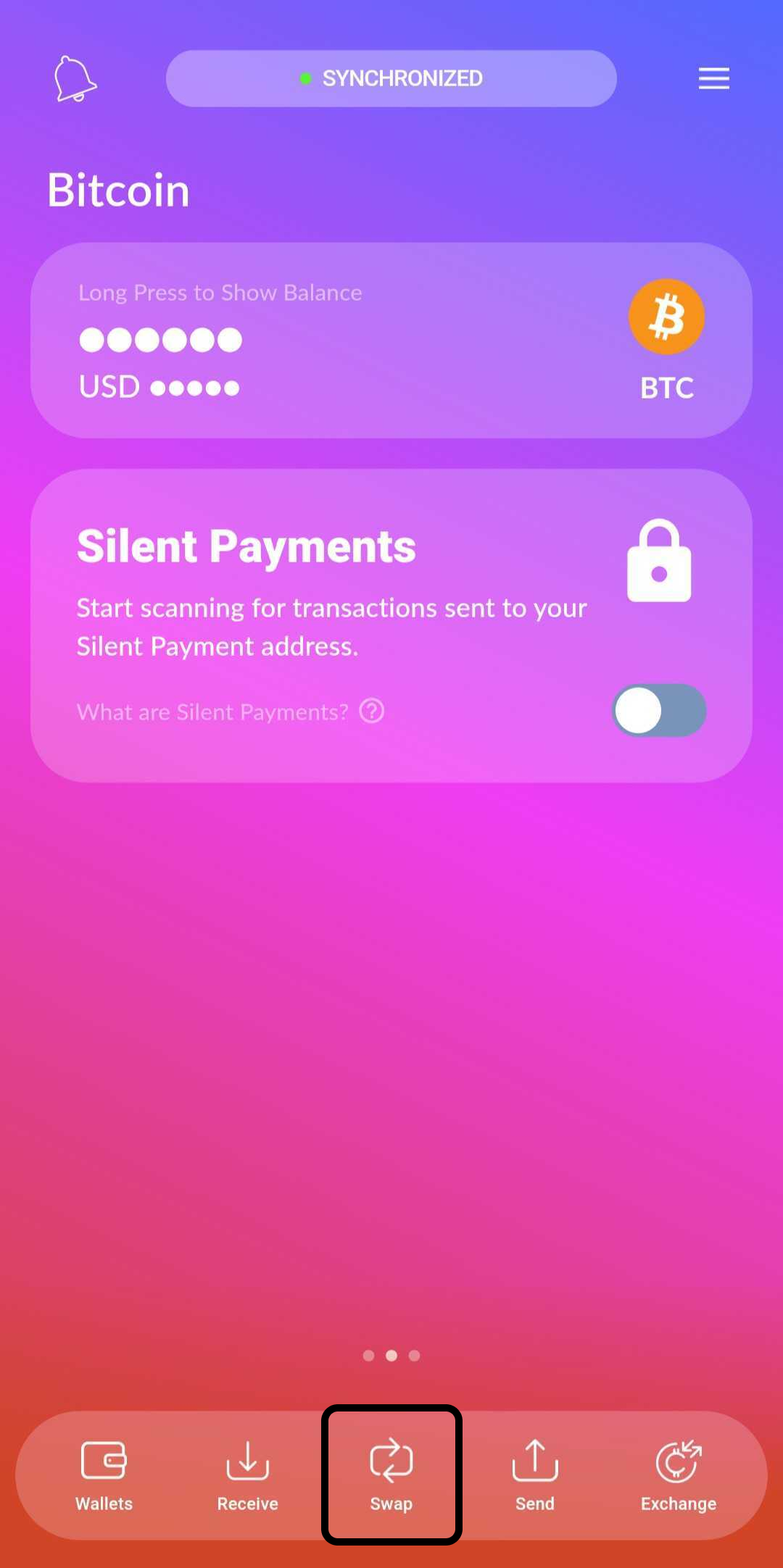Open the hamburger menu
Screen dimensions: 783x1568
pos(713,78)
